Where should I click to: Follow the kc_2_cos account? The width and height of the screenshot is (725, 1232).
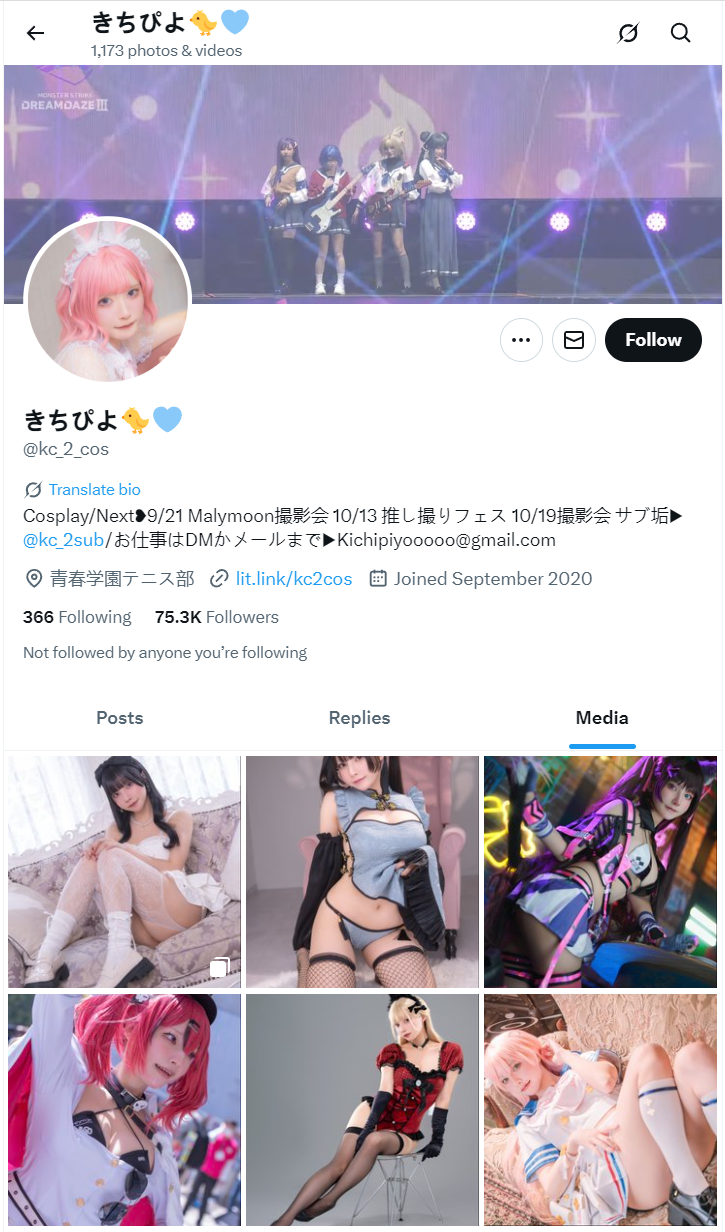pyautogui.click(x=653, y=340)
